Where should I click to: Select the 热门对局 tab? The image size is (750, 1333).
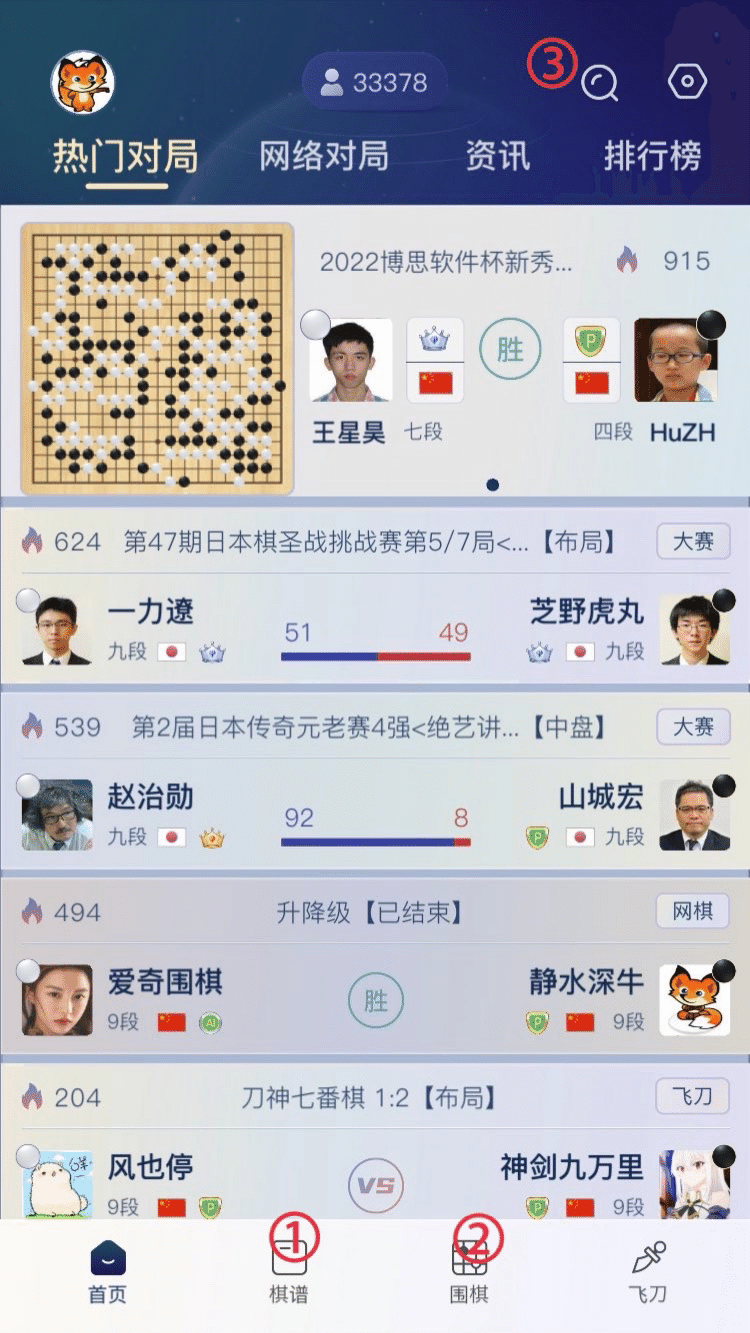point(126,156)
